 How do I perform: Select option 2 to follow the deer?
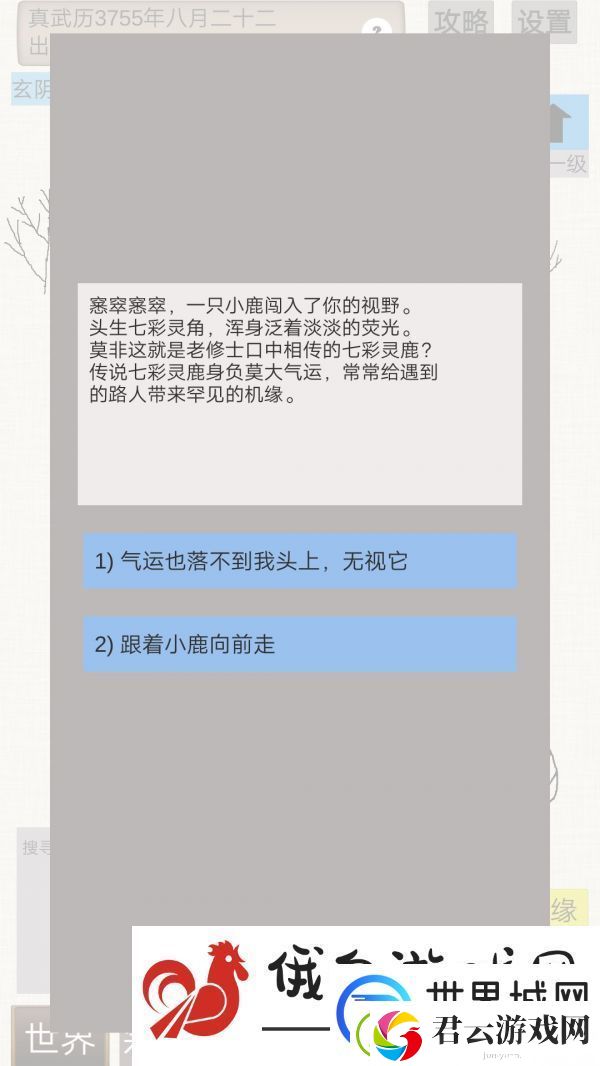click(x=300, y=644)
